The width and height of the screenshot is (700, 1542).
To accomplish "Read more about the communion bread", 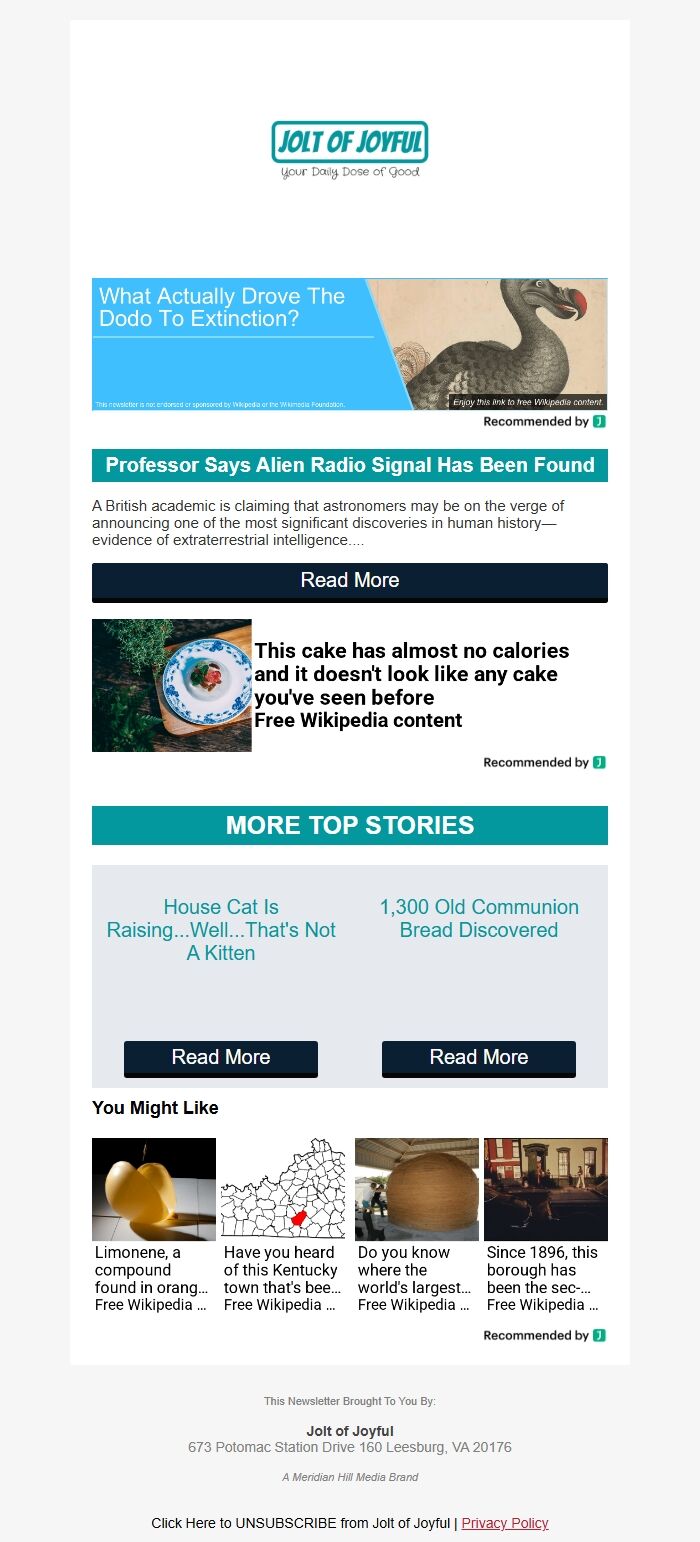I will coord(479,1058).
